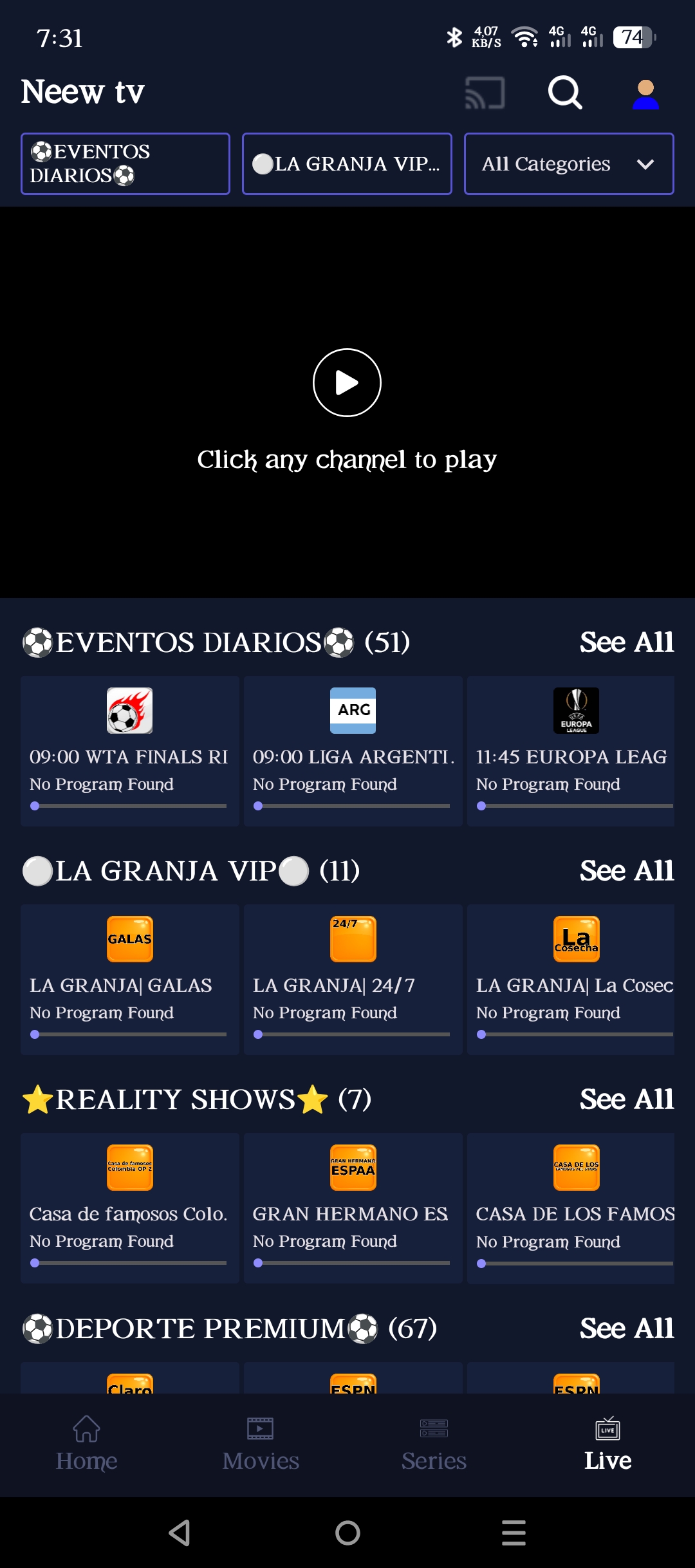Play the 09:00 LIGA ARGENTINA channel
Image resolution: width=695 pixels, height=1568 pixels.
click(x=353, y=751)
